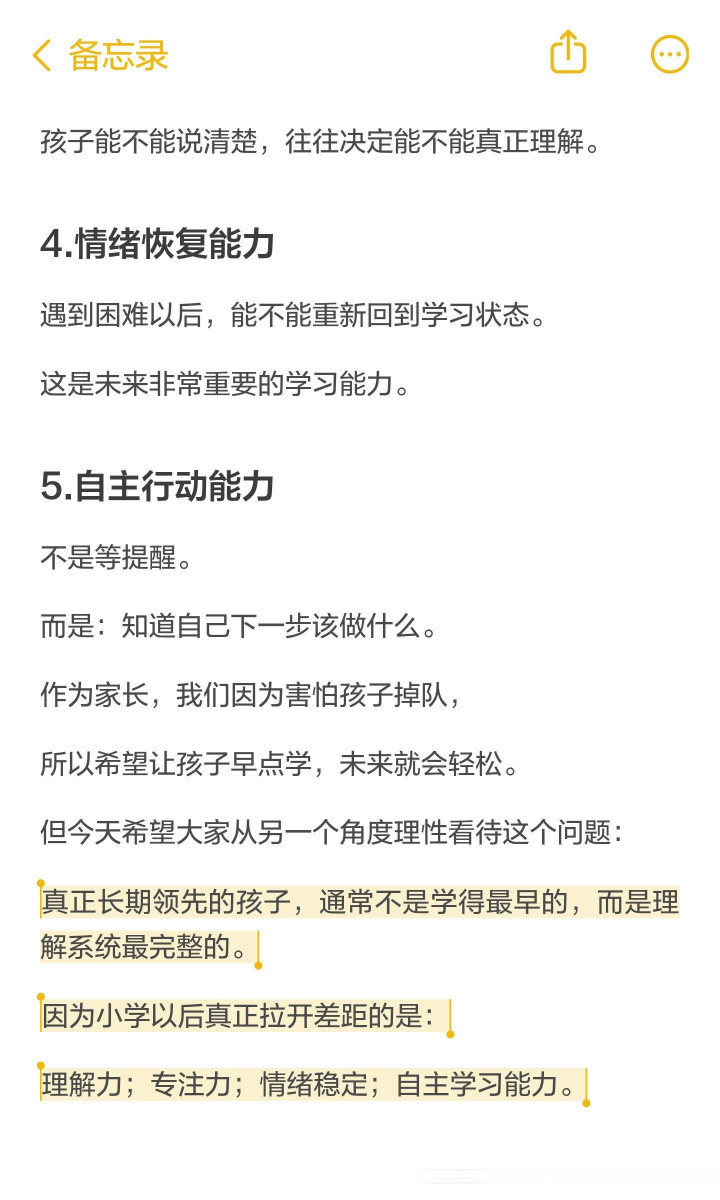The height and width of the screenshot is (1200, 720).
Task: Go back to 备忘录 list
Action: (x=100, y=55)
